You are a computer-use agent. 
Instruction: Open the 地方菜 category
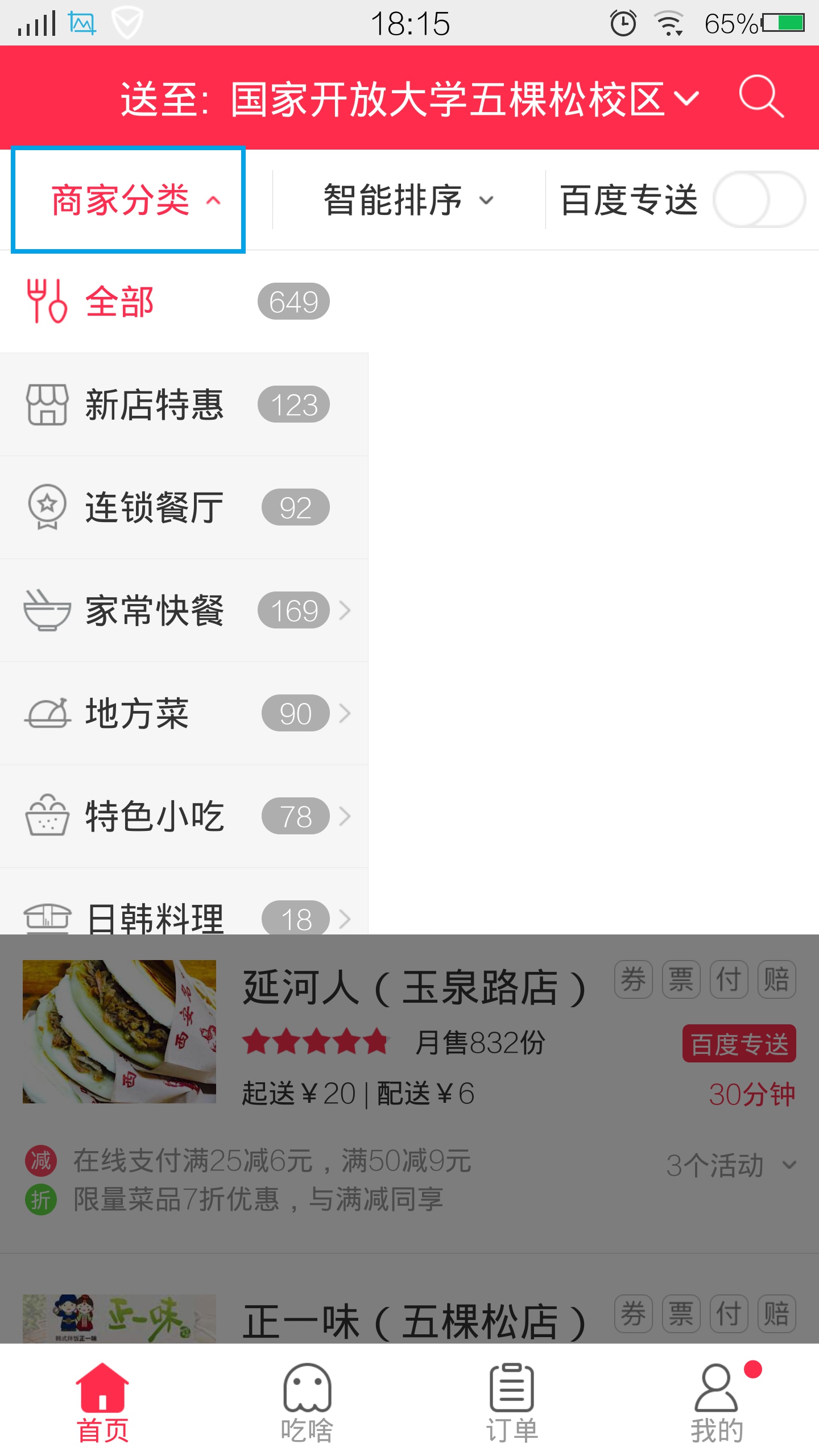182,713
